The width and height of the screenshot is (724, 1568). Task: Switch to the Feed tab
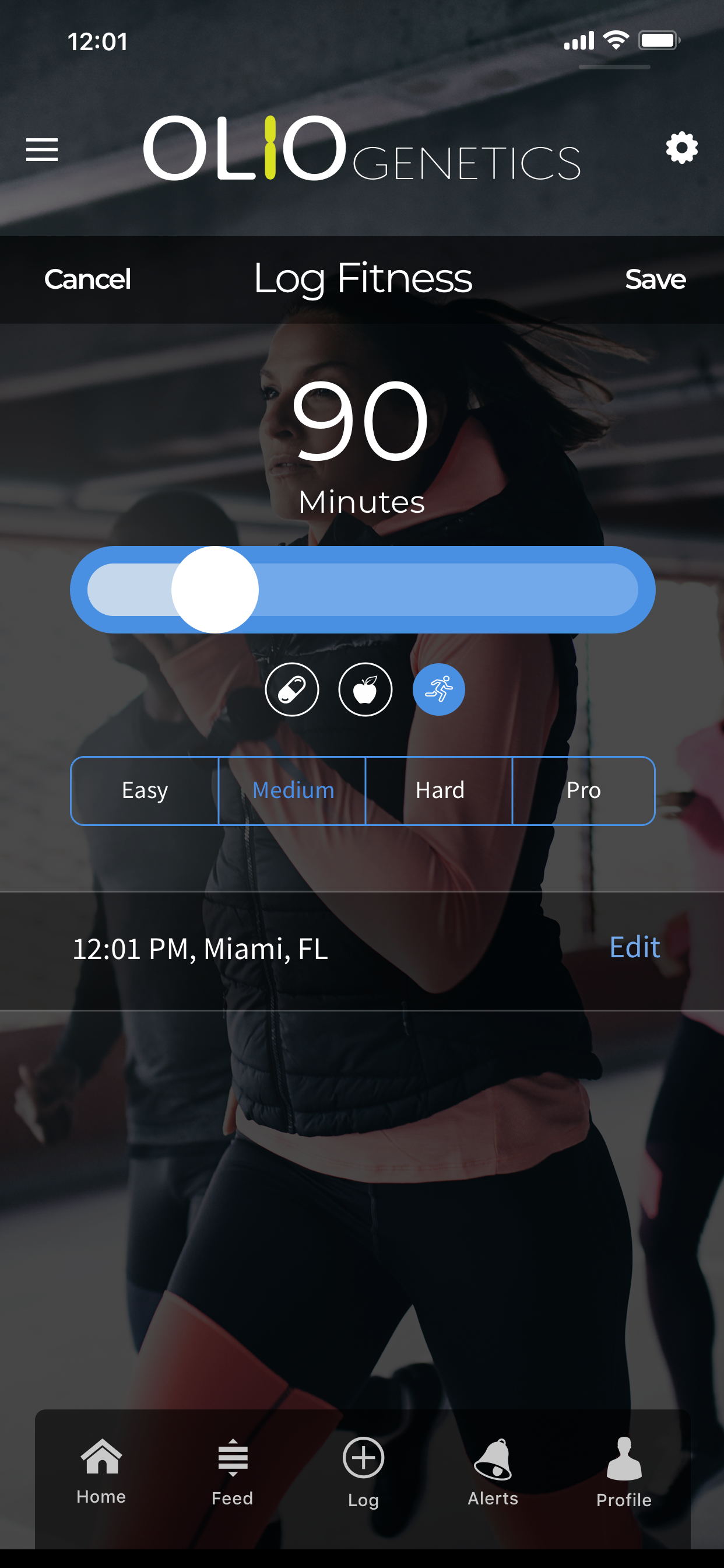[233, 1472]
